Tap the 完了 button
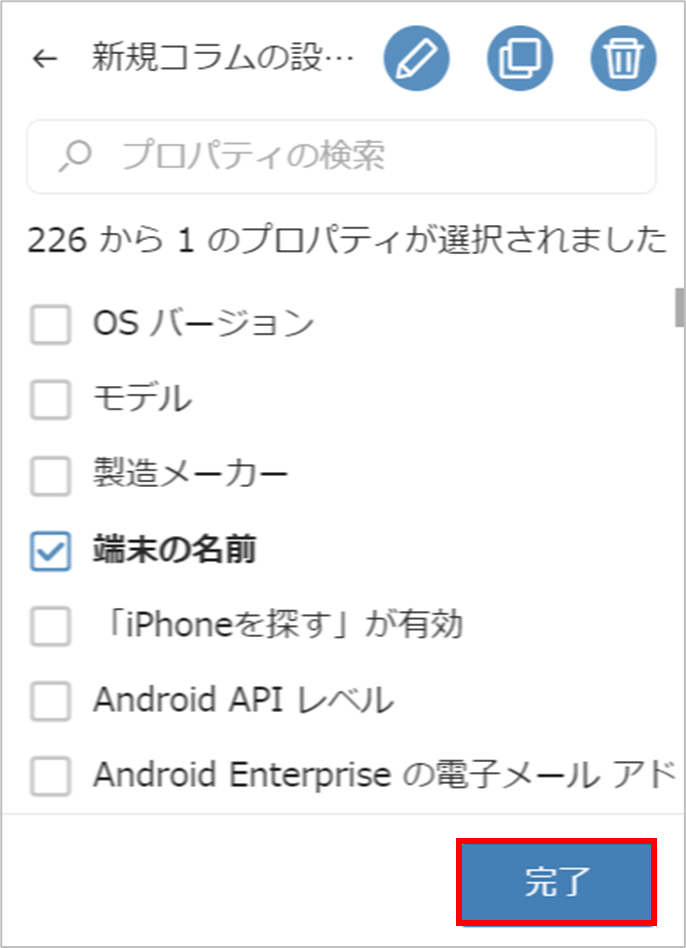The image size is (686, 948). (556, 882)
